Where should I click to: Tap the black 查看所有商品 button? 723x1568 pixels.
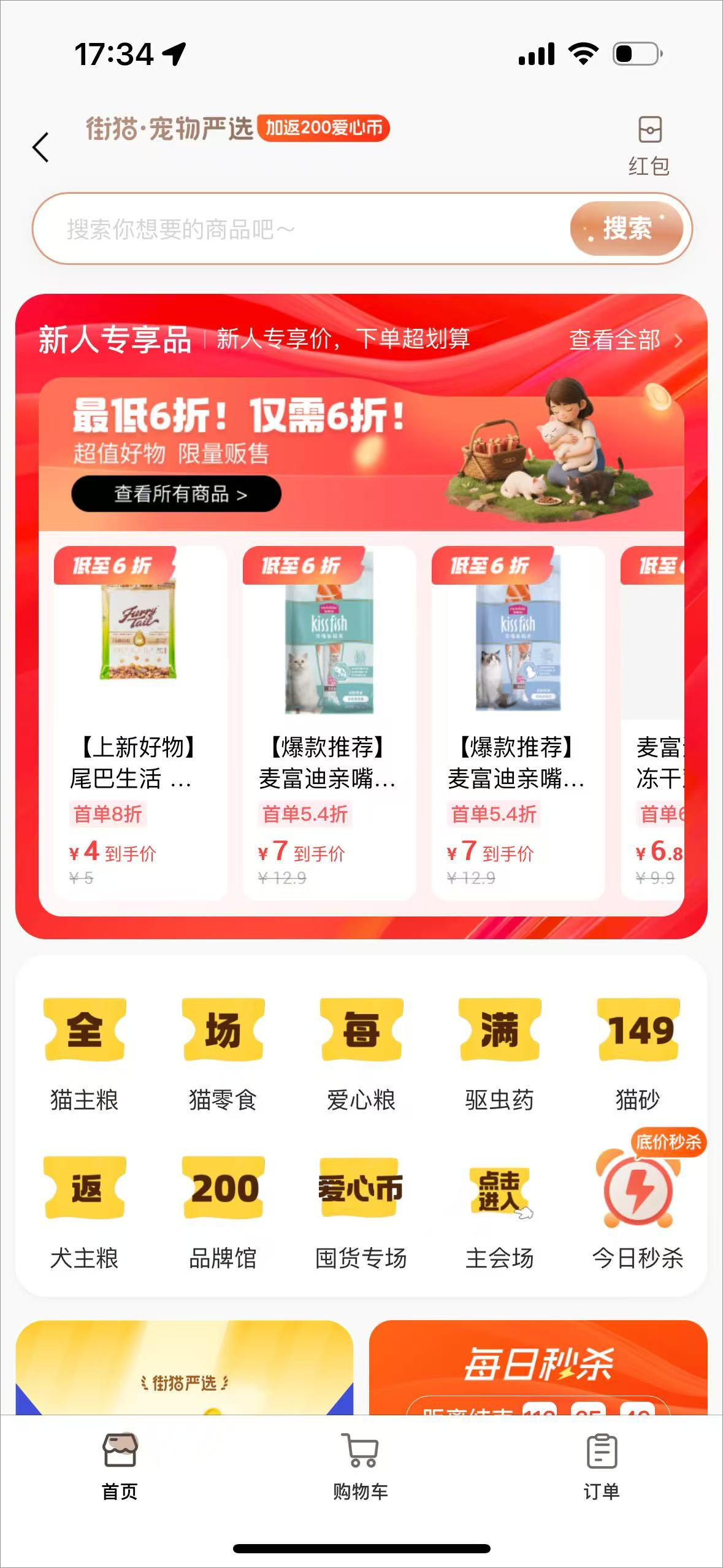click(177, 494)
